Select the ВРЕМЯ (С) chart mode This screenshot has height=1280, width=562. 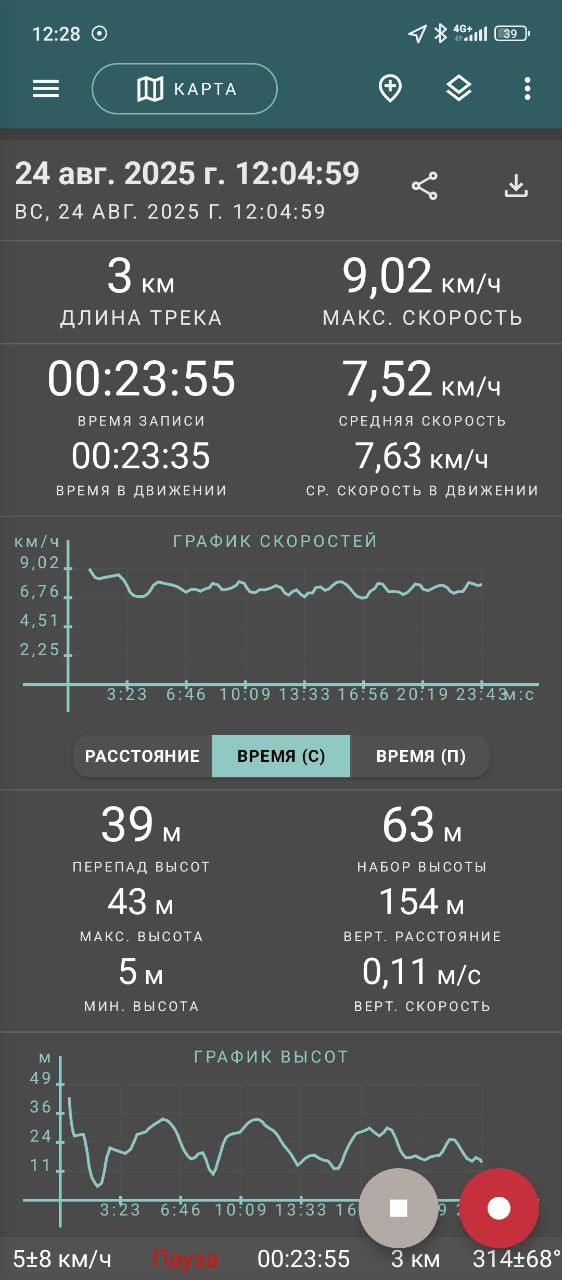(x=281, y=756)
